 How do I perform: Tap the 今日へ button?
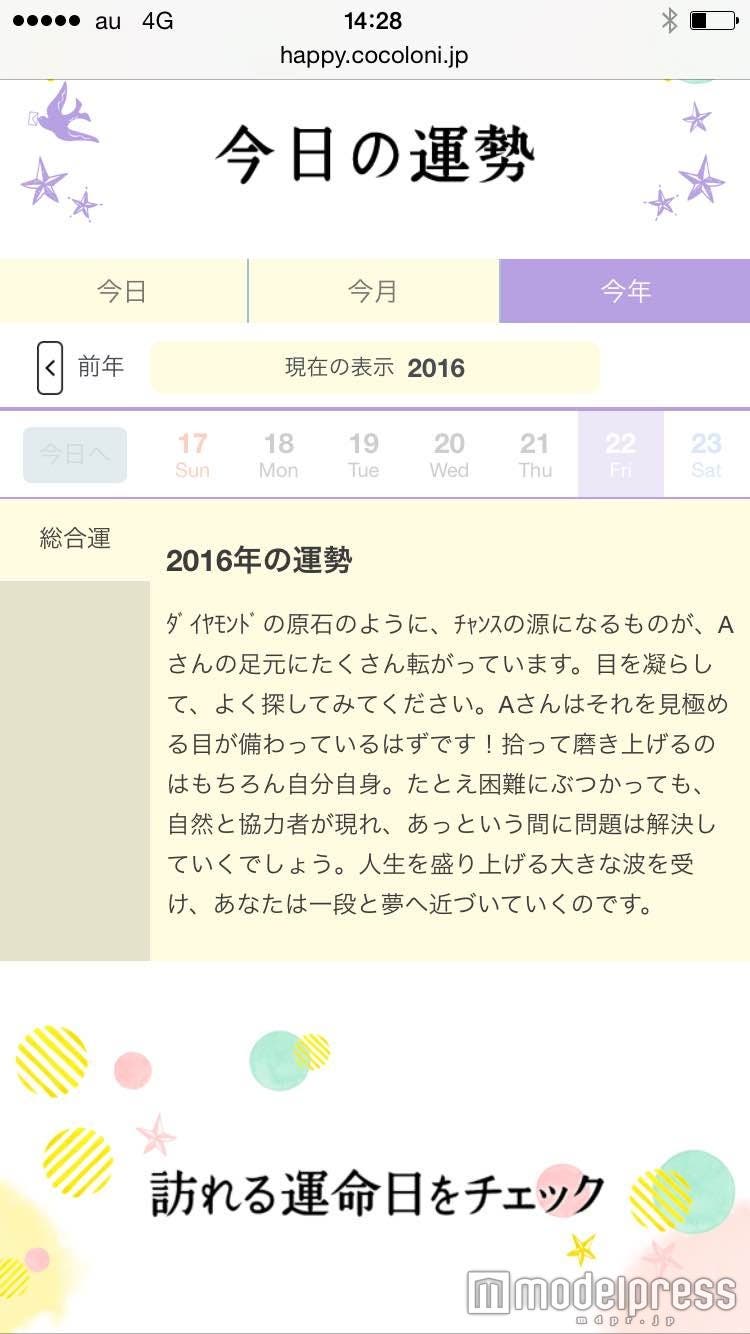pos(75,455)
